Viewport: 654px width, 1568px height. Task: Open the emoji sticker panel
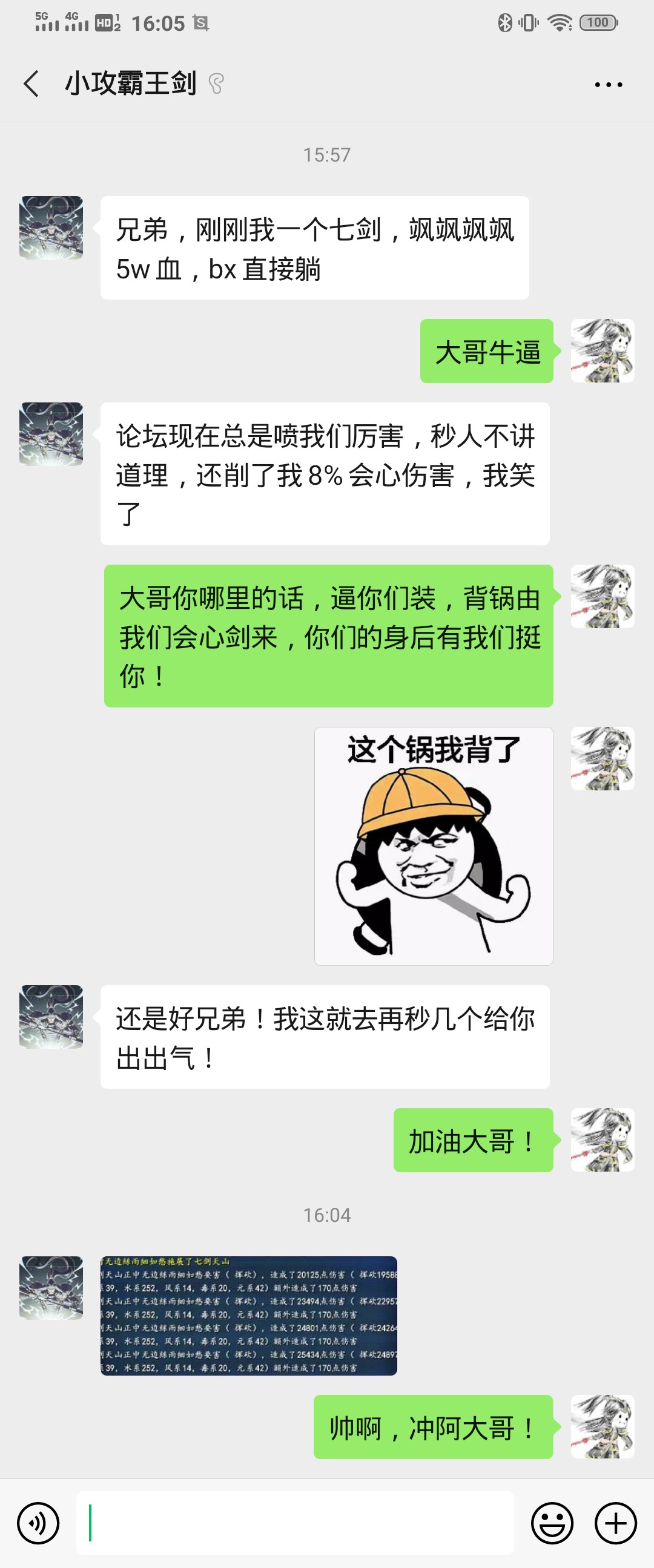point(552,1524)
